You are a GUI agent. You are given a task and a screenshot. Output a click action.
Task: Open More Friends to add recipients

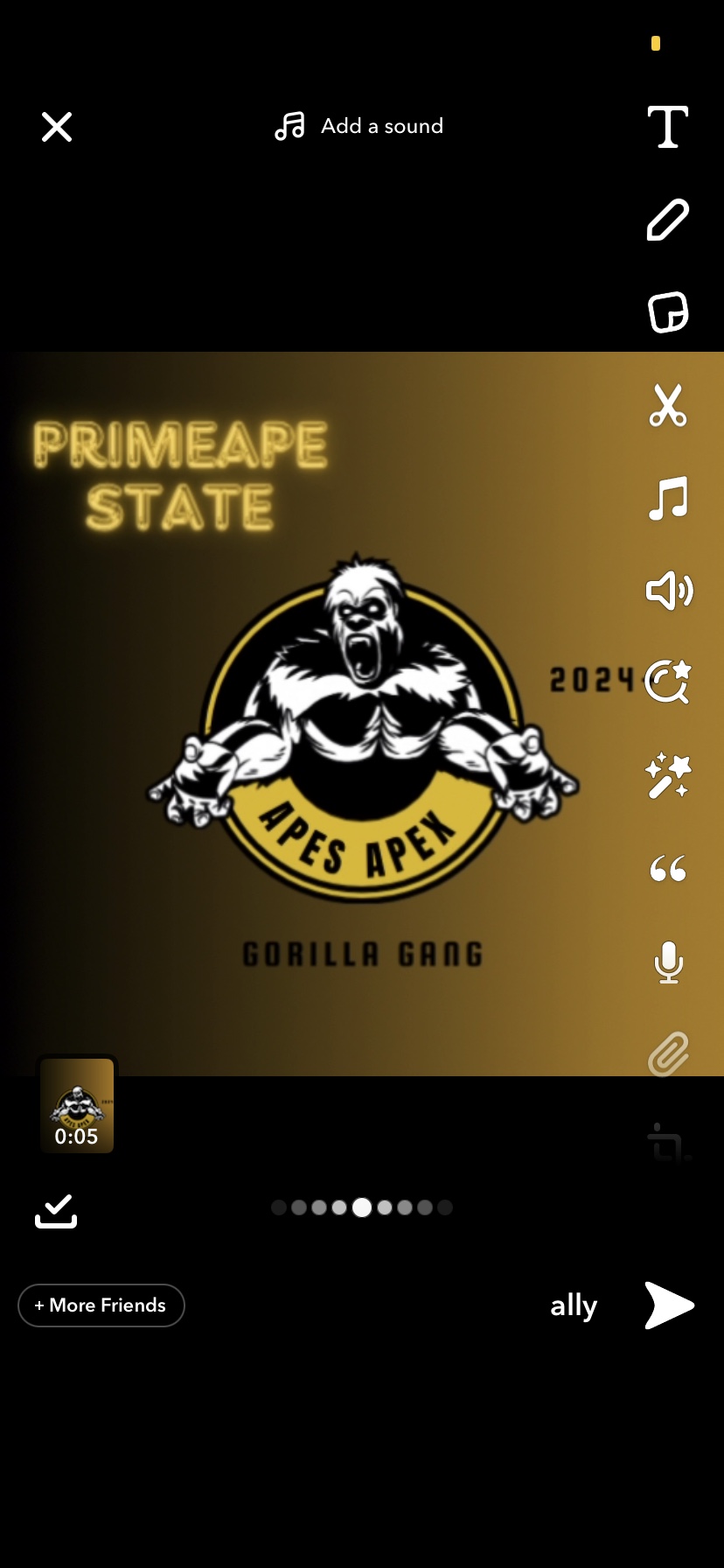tap(101, 1305)
